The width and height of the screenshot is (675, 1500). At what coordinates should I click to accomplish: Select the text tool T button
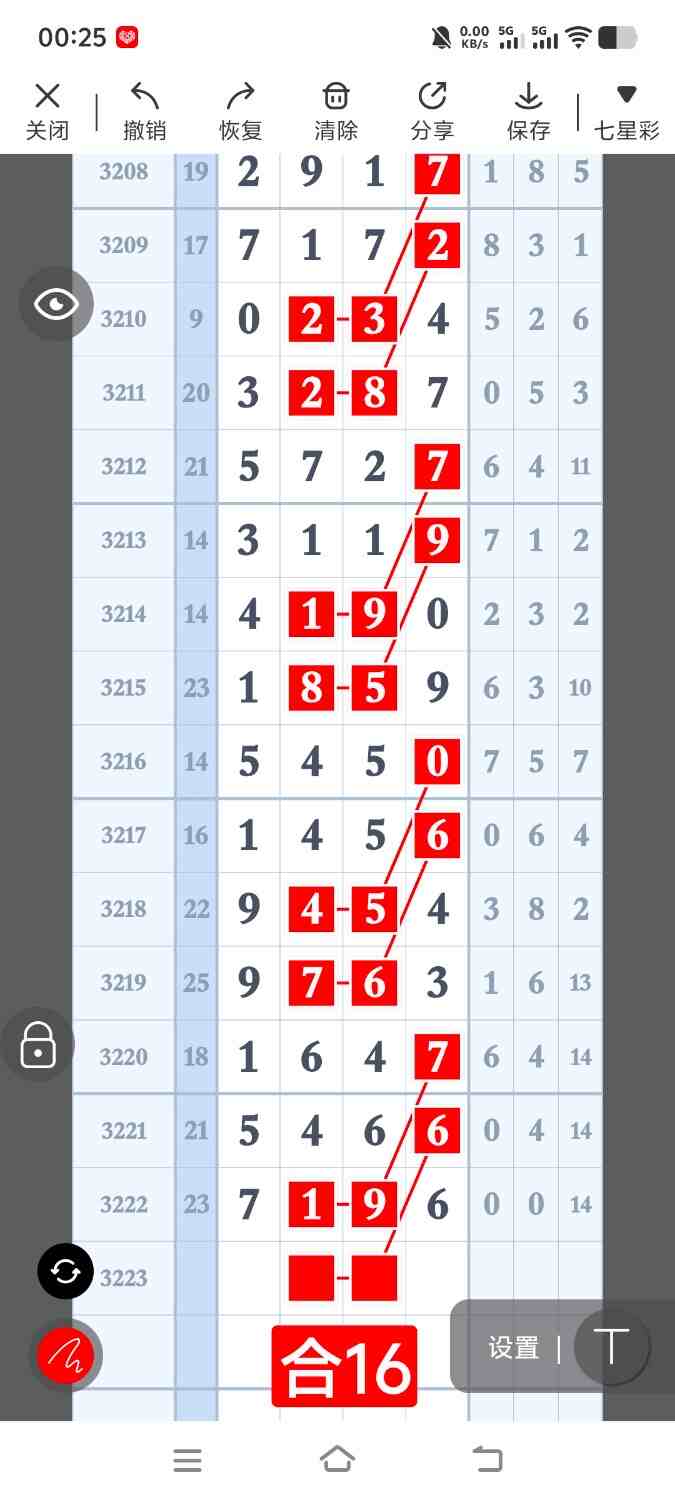tap(611, 1347)
